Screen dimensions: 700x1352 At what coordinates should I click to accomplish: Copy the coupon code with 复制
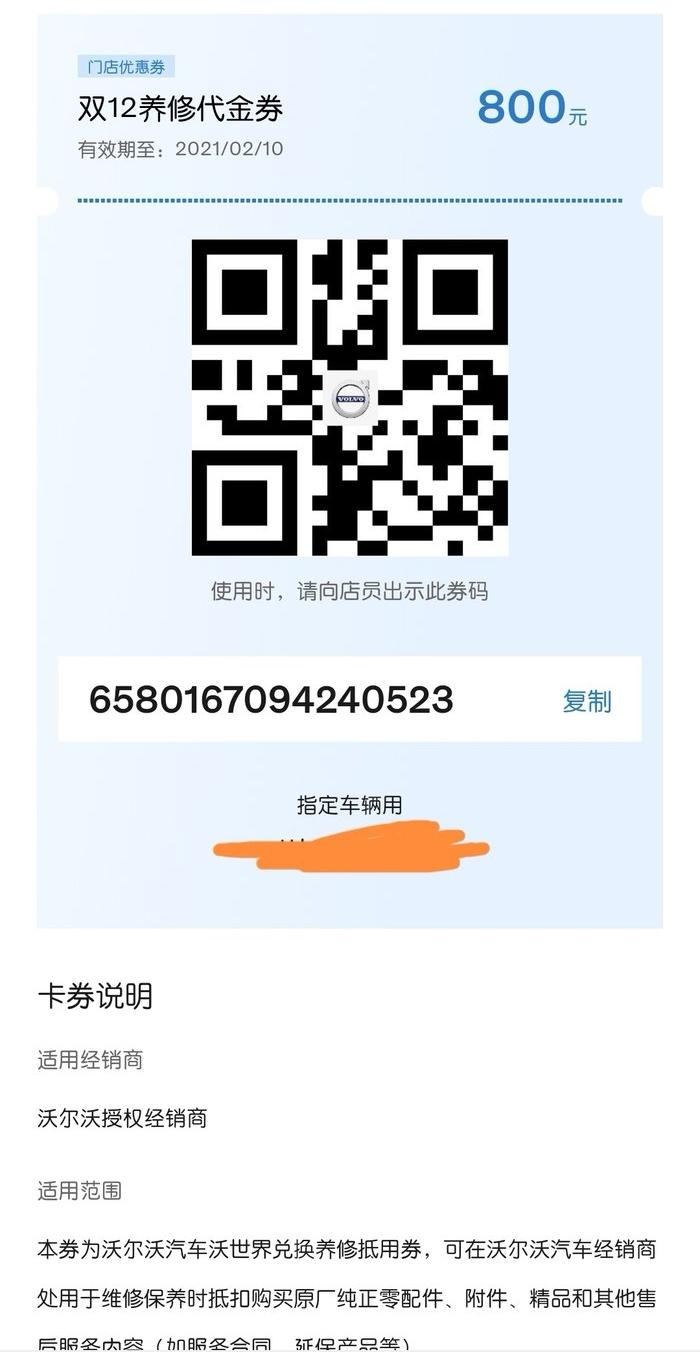pyautogui.click(x=586, y=701)
